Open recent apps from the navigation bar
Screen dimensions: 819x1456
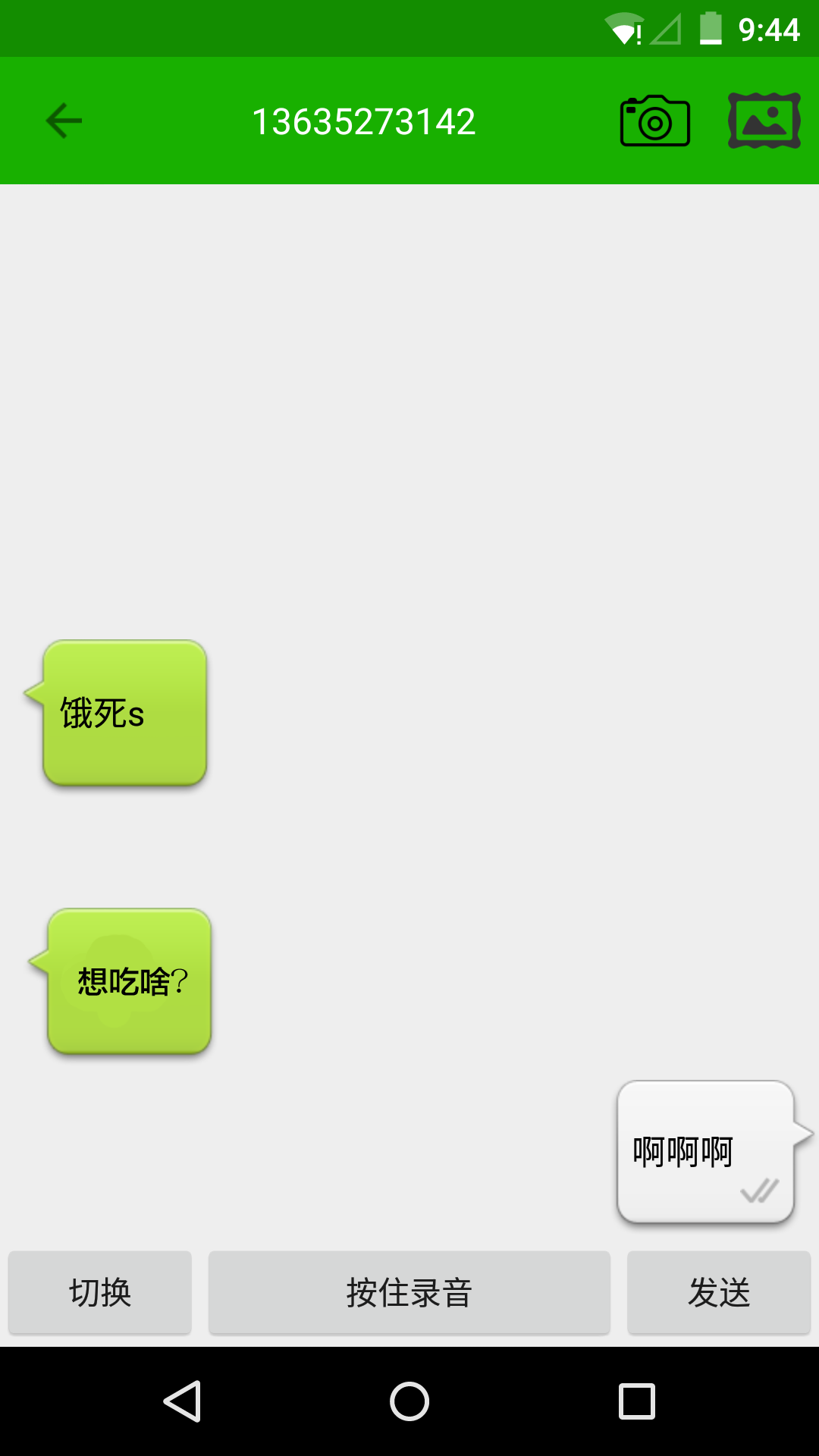point(637,1401)
